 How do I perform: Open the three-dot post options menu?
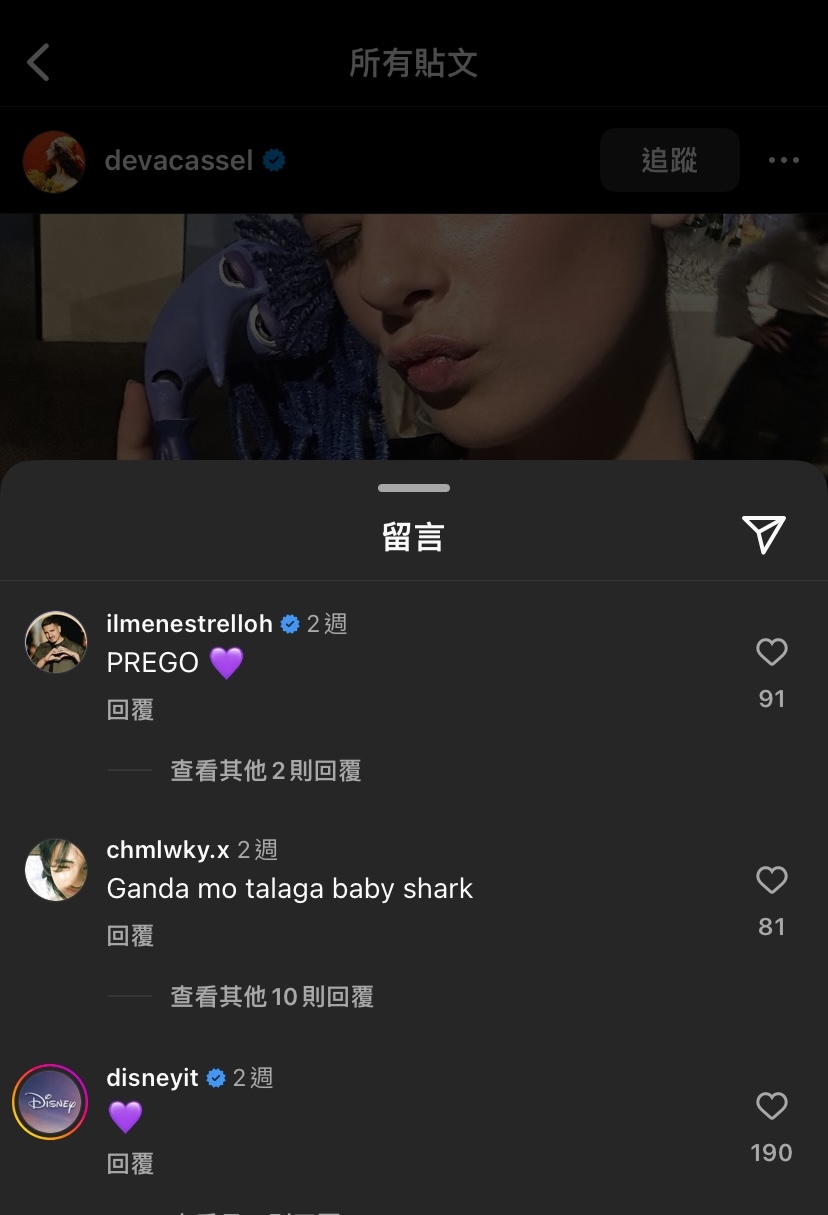click(x=783, y=160)
